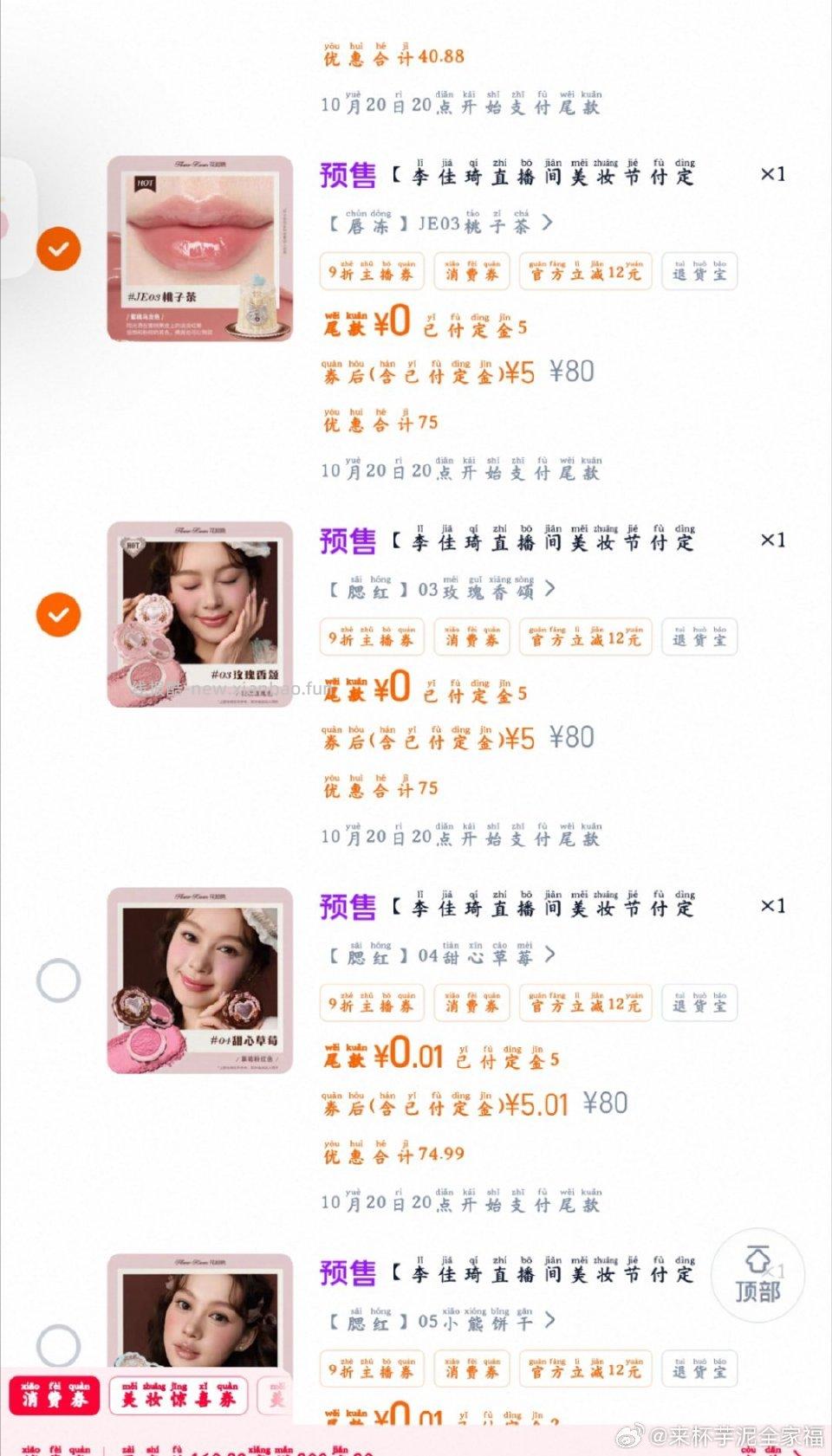Select the 9折主播券 tag on 甜心草莓 item
The height and width of the screenshot is (1456, 832).
tap(371, 1003)
